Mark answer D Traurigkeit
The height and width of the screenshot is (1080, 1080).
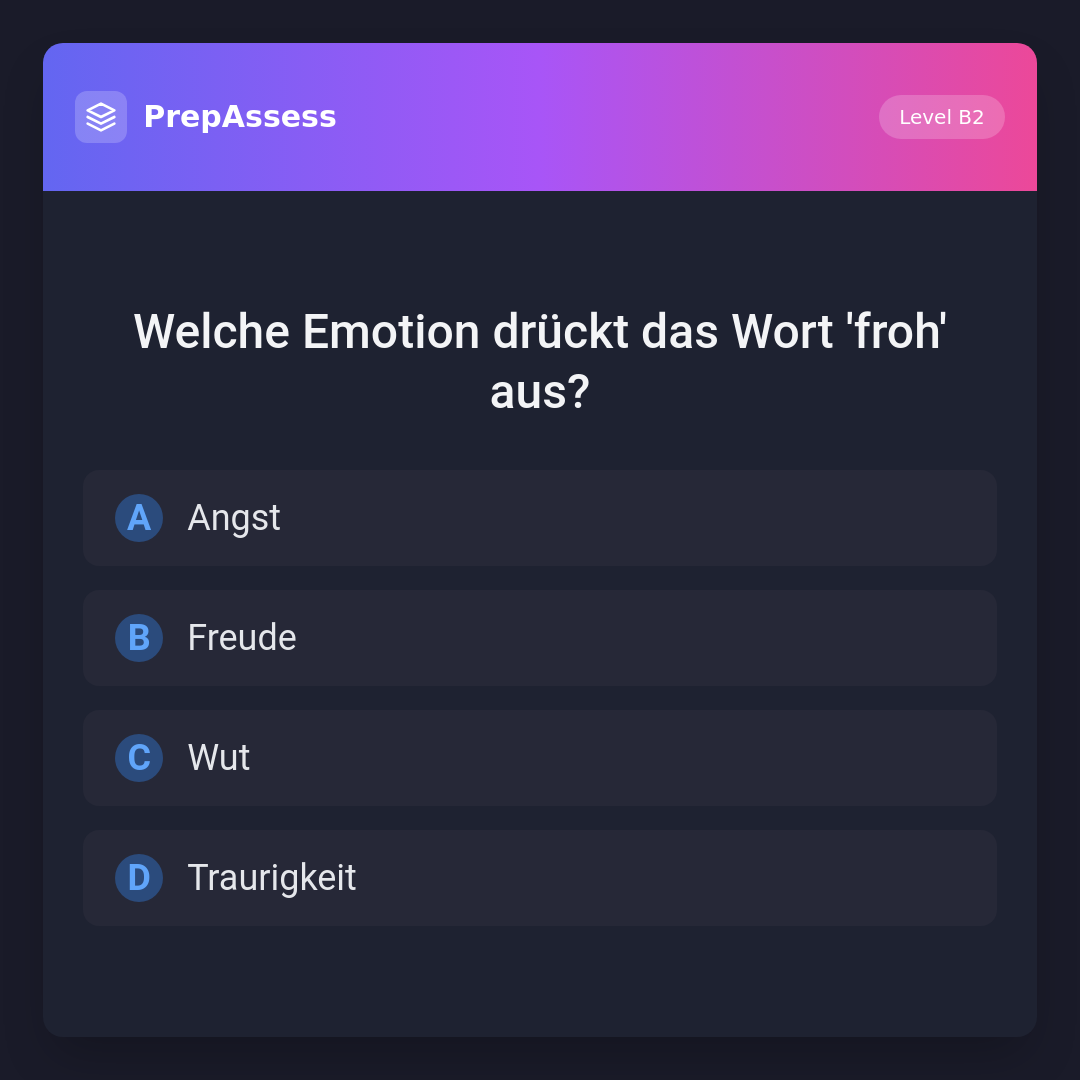(539, 878)
